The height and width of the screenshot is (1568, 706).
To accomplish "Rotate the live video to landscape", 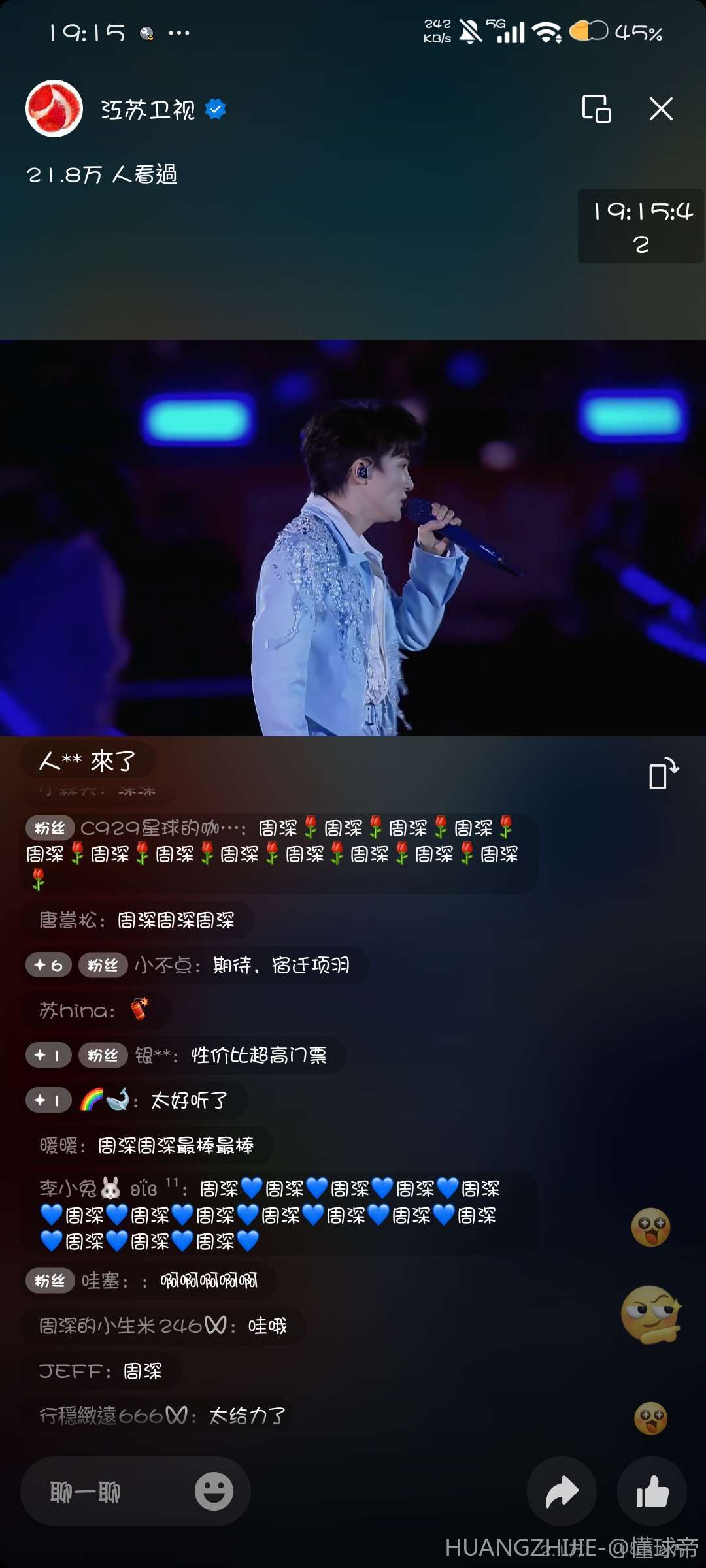I will coord(664,774).
